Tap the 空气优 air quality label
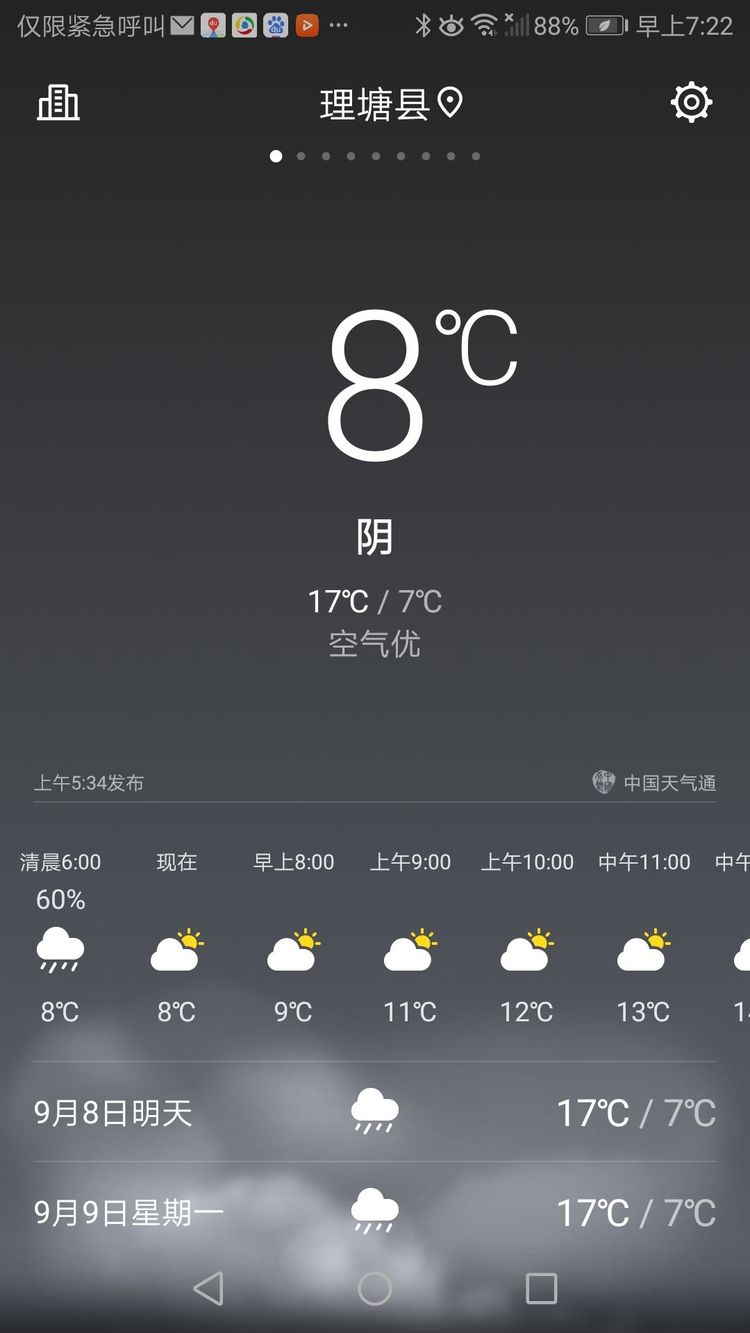Image resolution: width=750 pixels, height=1333 pixels. pos(375,643)
